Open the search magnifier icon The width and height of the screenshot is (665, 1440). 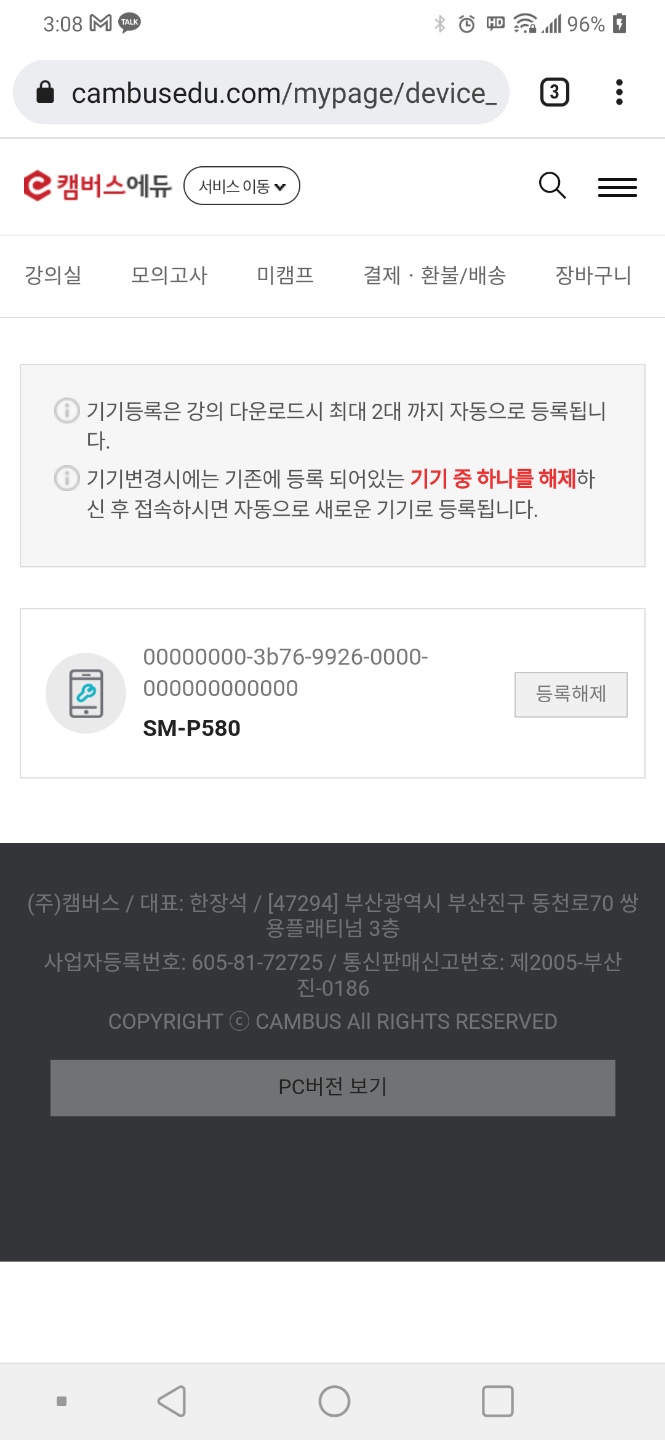(552, 186)
